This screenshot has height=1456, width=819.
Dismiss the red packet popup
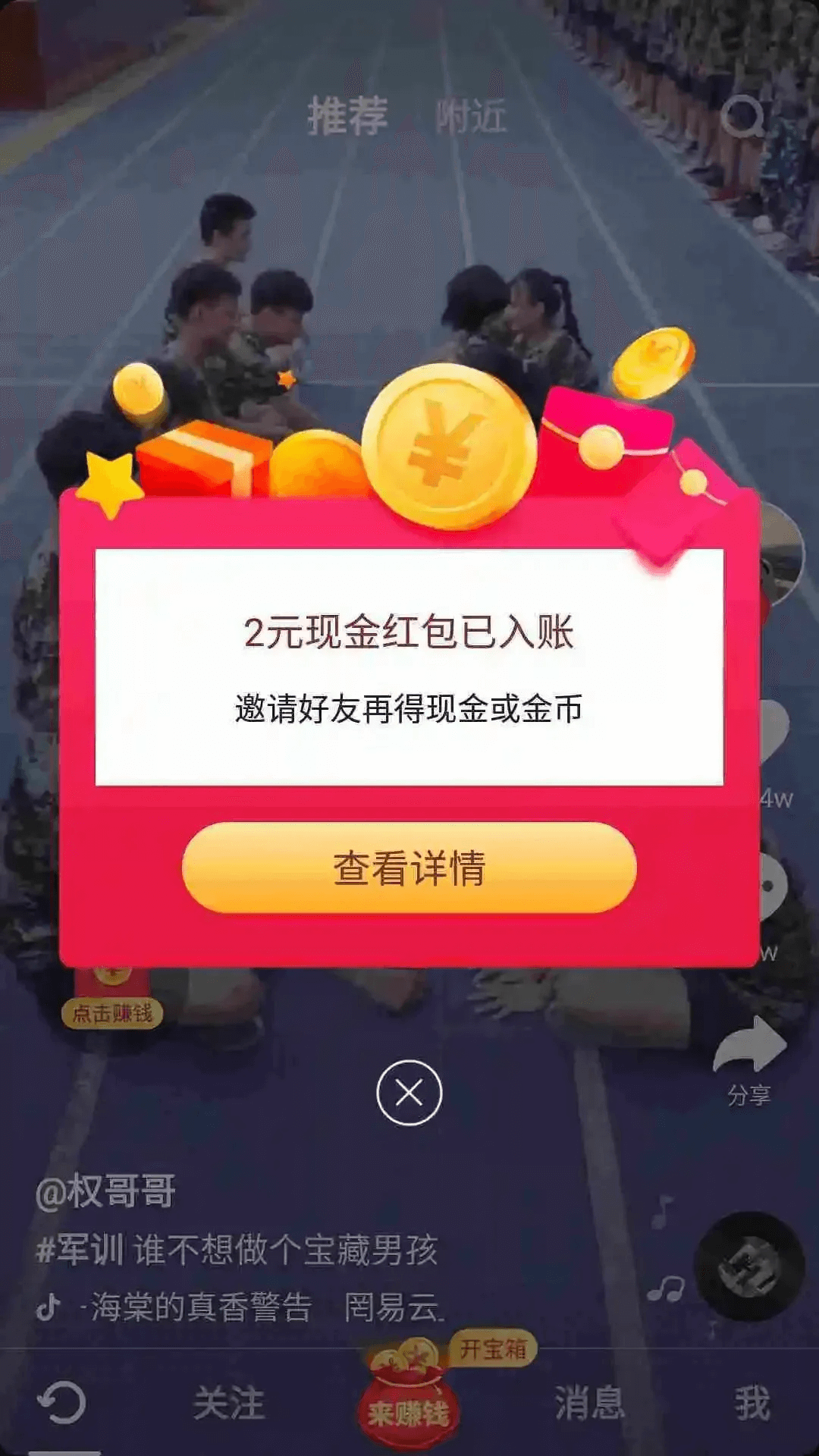[409, 1093]
